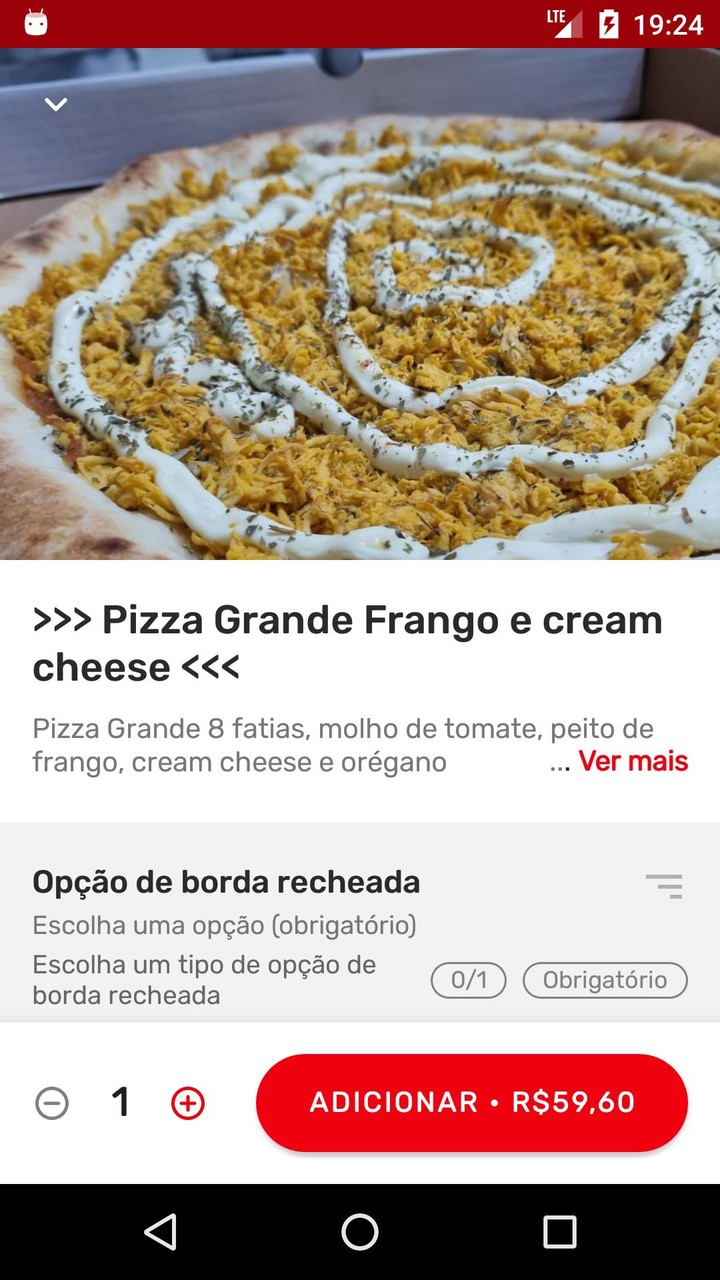Select the Obrigatório requirement chip
Viewport: 720px width, 1280px height.
click(x=605, y=980)
